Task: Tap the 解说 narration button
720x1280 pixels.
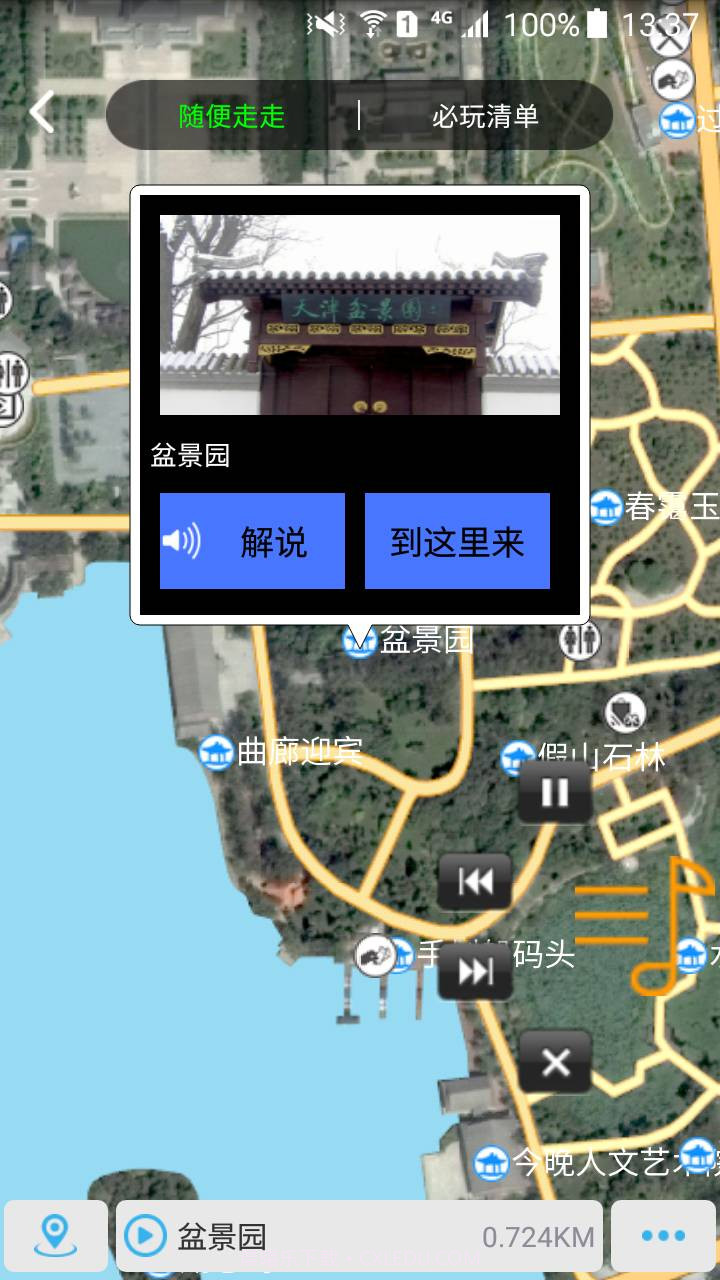Action: click(x=252, y=540)
